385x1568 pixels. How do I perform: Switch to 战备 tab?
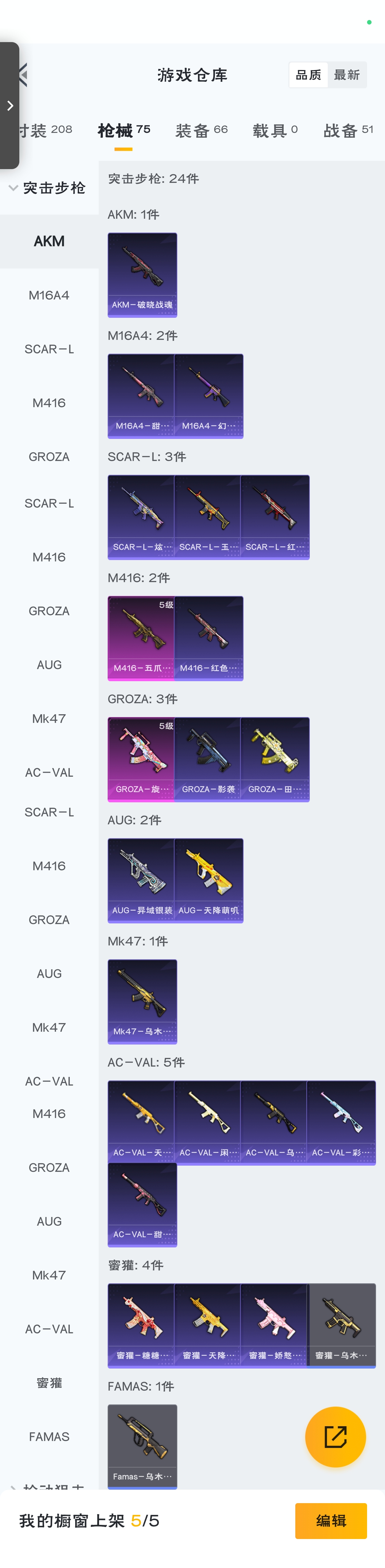348,130
